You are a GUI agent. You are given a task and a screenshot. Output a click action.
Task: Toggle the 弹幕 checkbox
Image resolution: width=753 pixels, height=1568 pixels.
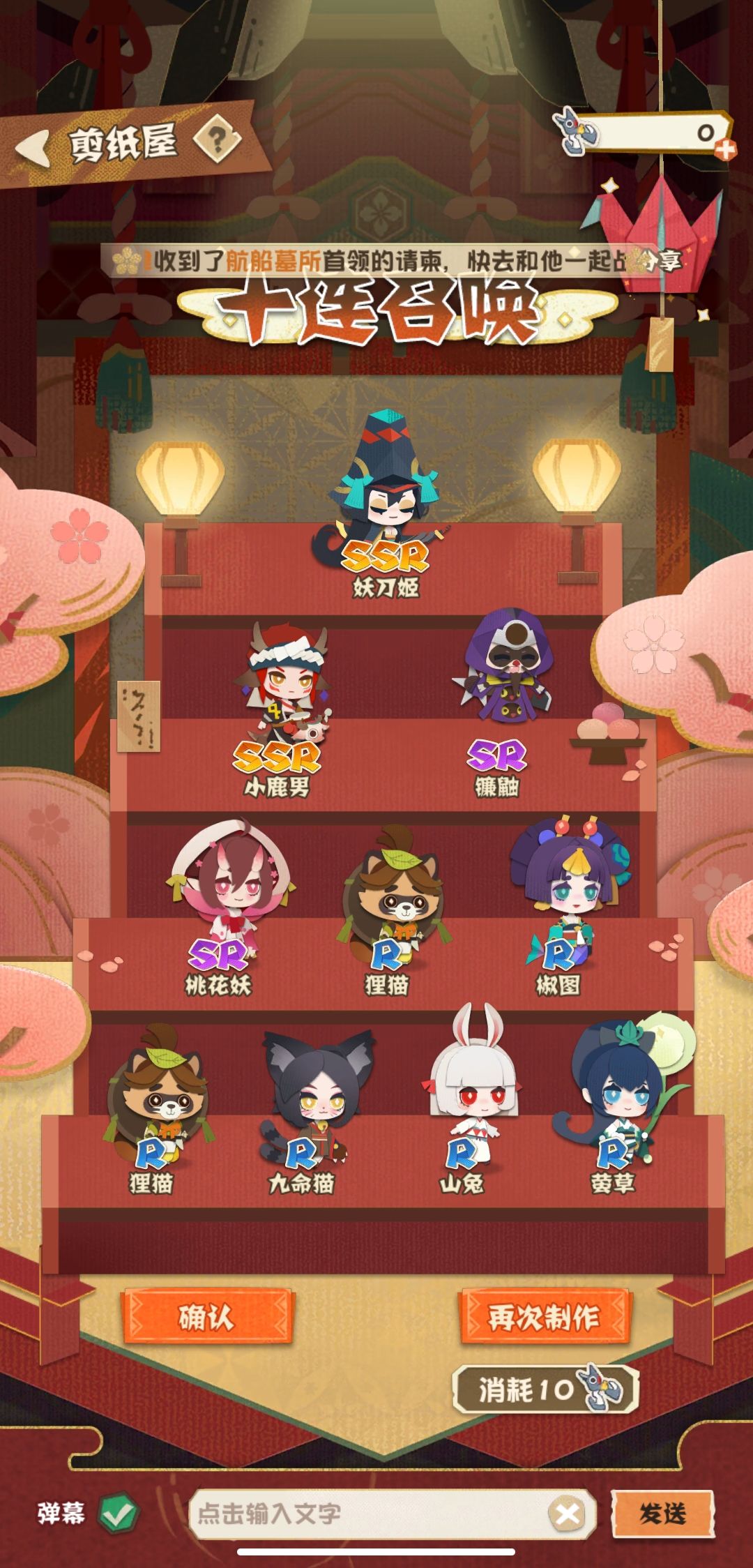(119, 1513)
